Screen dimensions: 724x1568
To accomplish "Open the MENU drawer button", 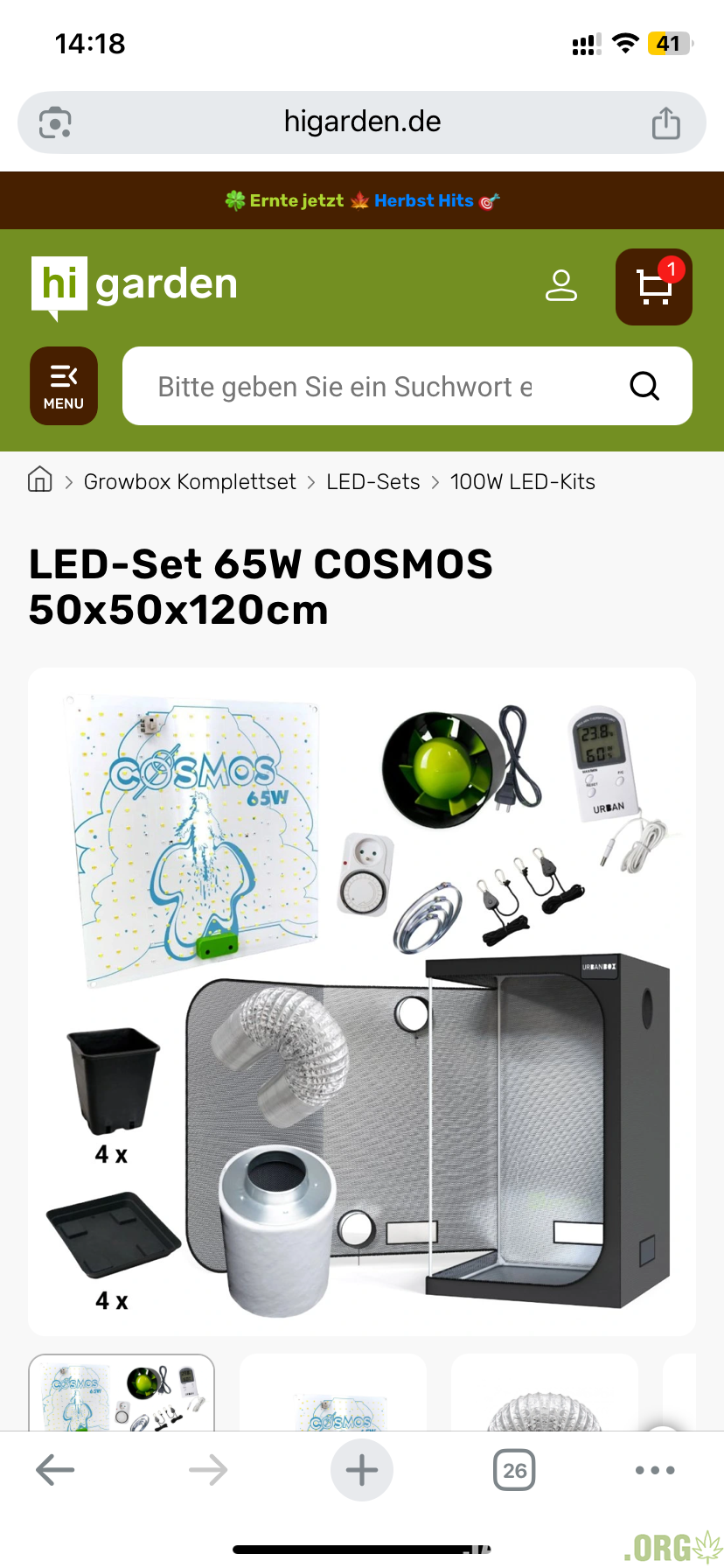I will (x=64, y=386).
